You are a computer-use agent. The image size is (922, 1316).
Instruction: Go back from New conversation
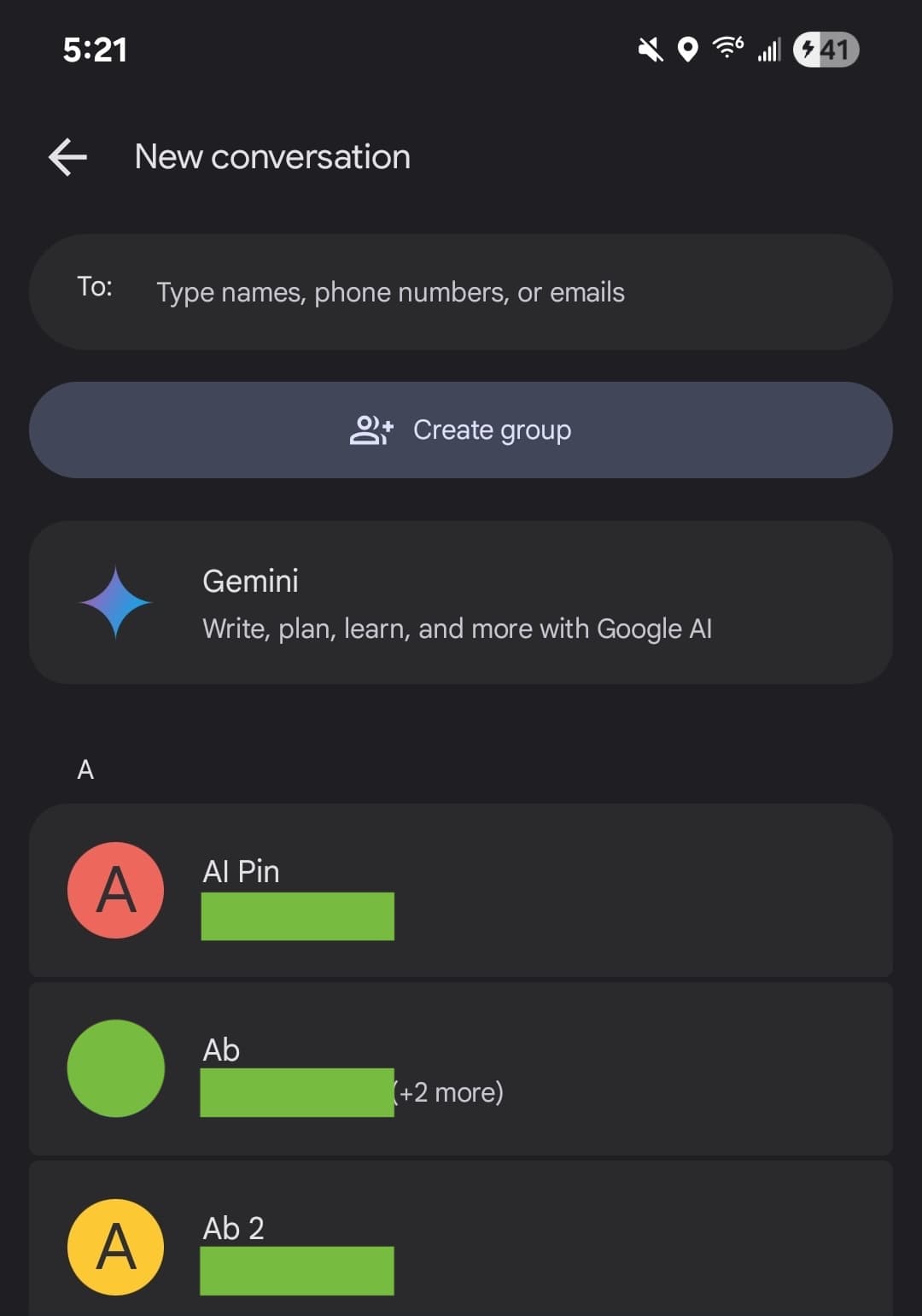tap(68, 158)
